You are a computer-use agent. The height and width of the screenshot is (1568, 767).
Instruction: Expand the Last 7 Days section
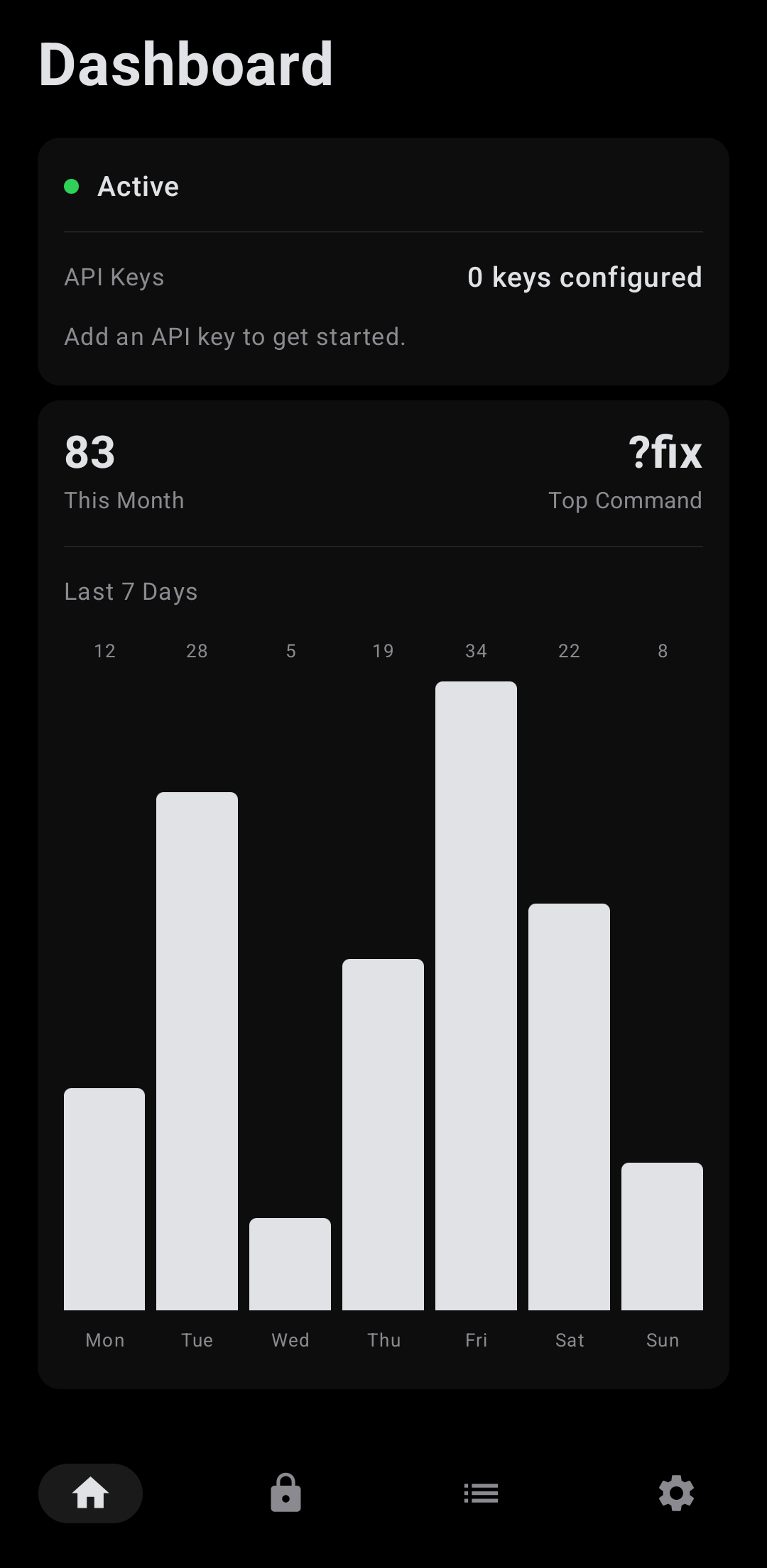click(x=131, y=591)
